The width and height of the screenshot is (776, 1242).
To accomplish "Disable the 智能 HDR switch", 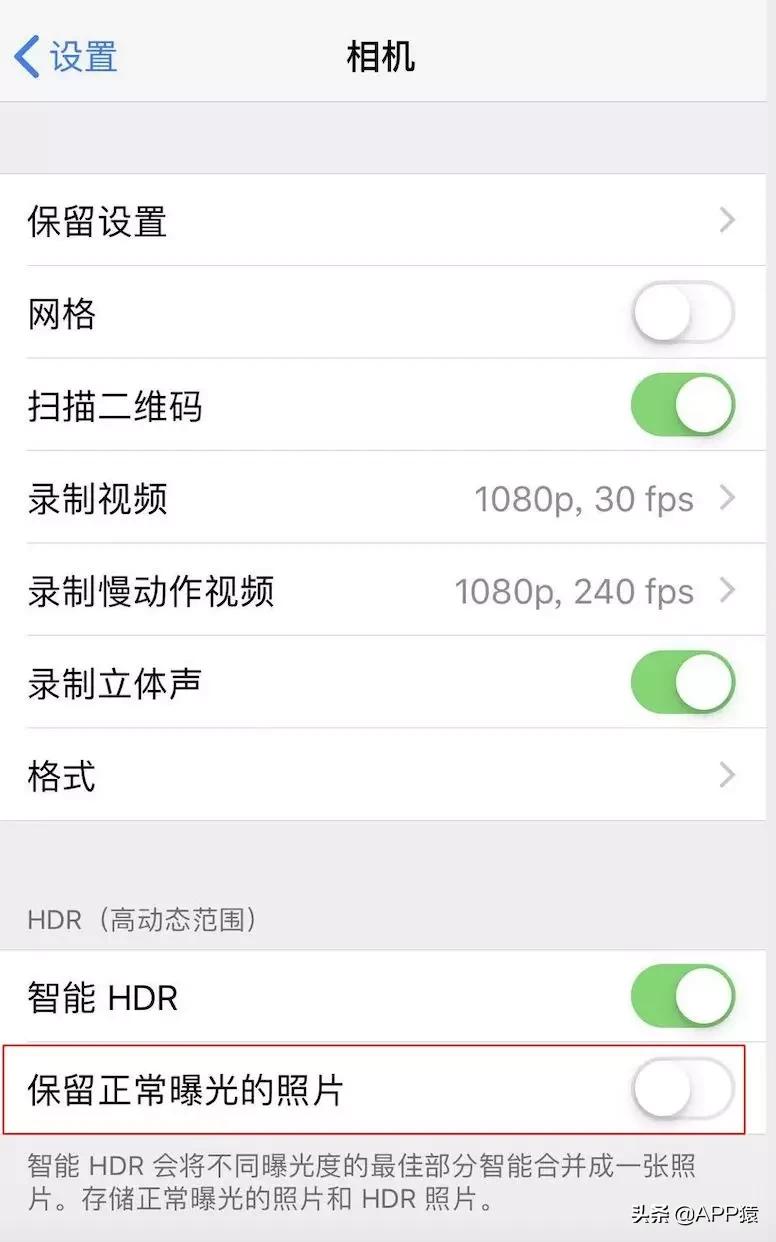I will click(683, 997).
